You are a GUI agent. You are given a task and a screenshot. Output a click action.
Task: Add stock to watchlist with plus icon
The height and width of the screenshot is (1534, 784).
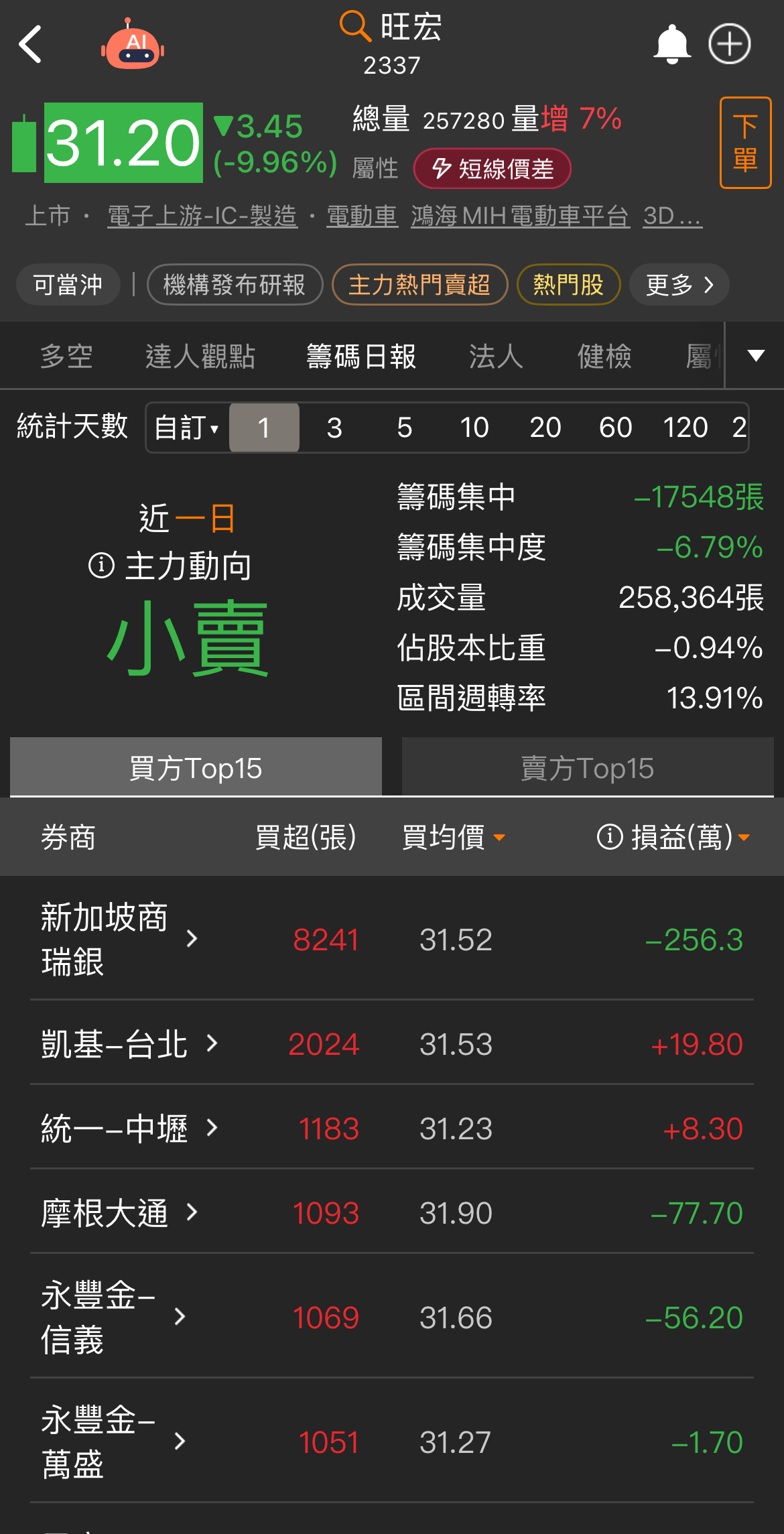point(729,45)
